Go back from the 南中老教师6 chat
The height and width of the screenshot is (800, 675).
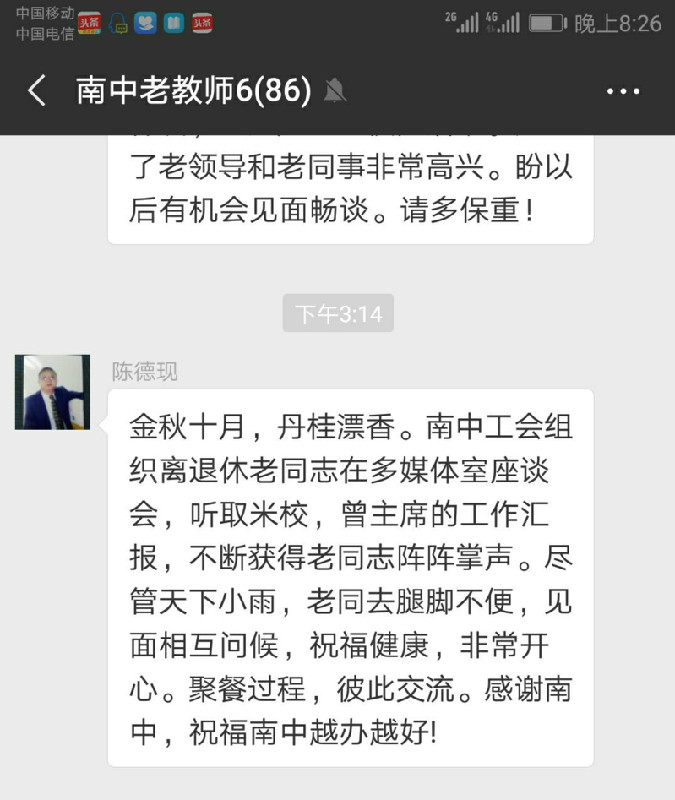pyautogui.click(x=37, y=91)
